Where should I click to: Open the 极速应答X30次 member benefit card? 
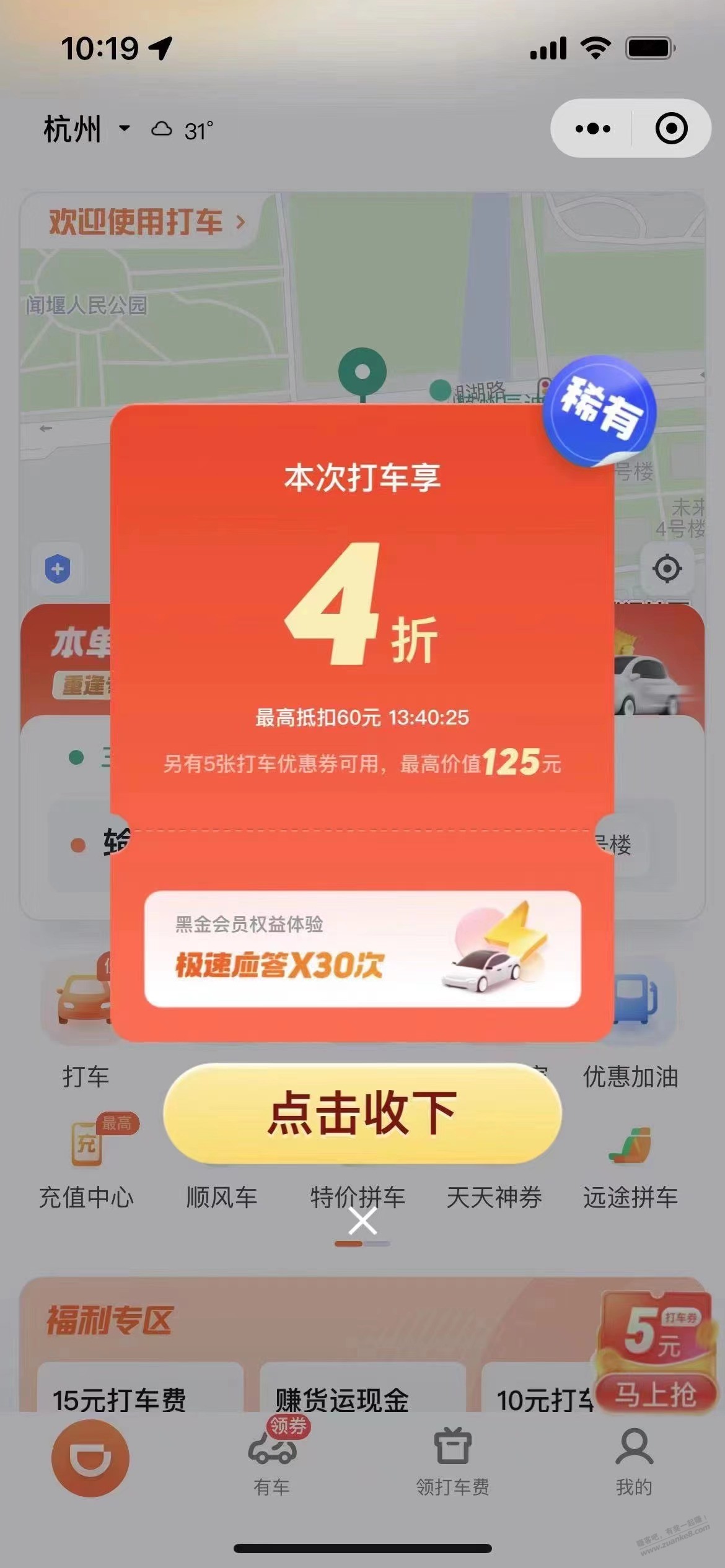pyautogui.click(x=362, y=949)
